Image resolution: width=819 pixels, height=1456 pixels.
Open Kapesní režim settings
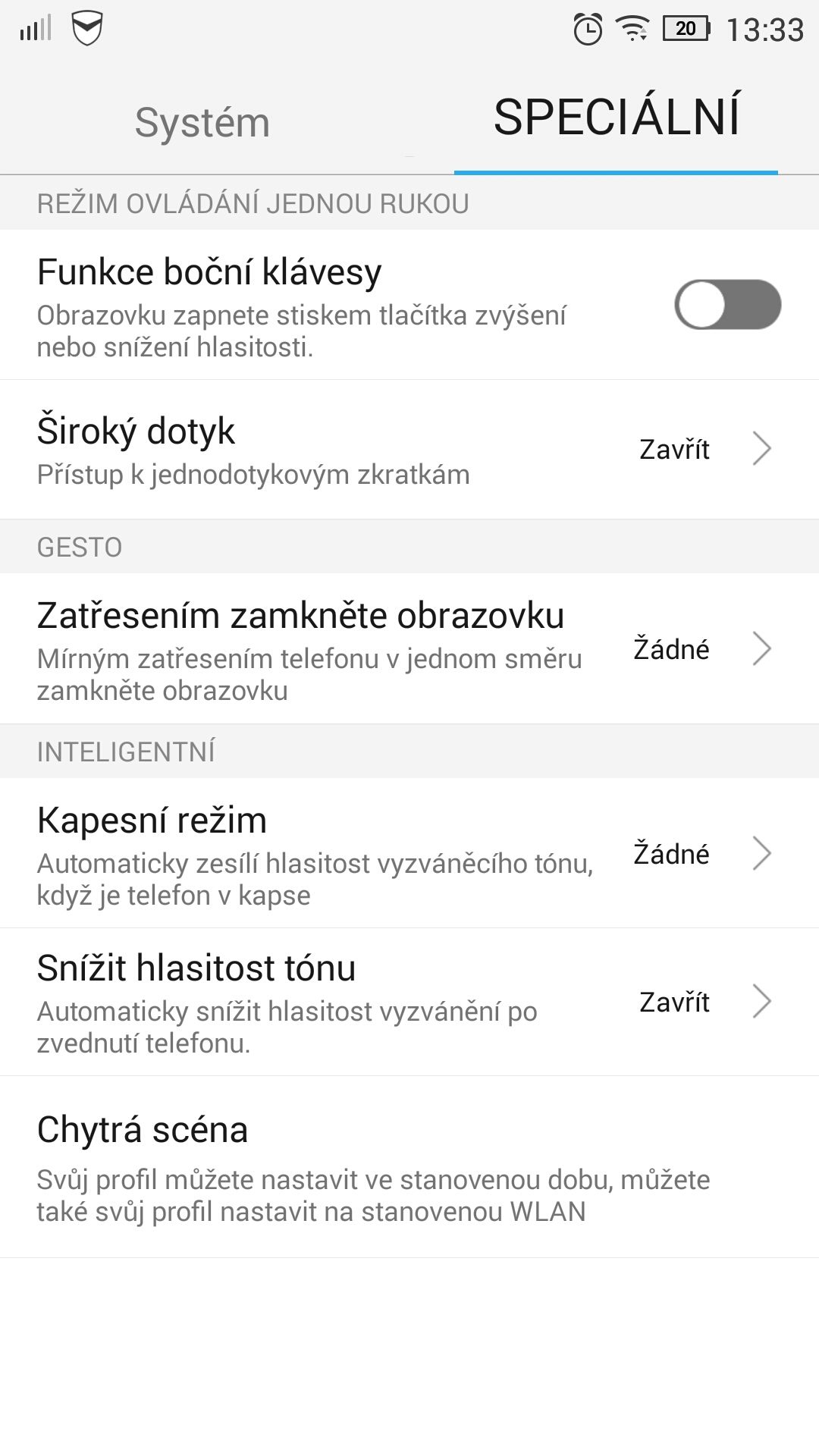pos(409,853)
